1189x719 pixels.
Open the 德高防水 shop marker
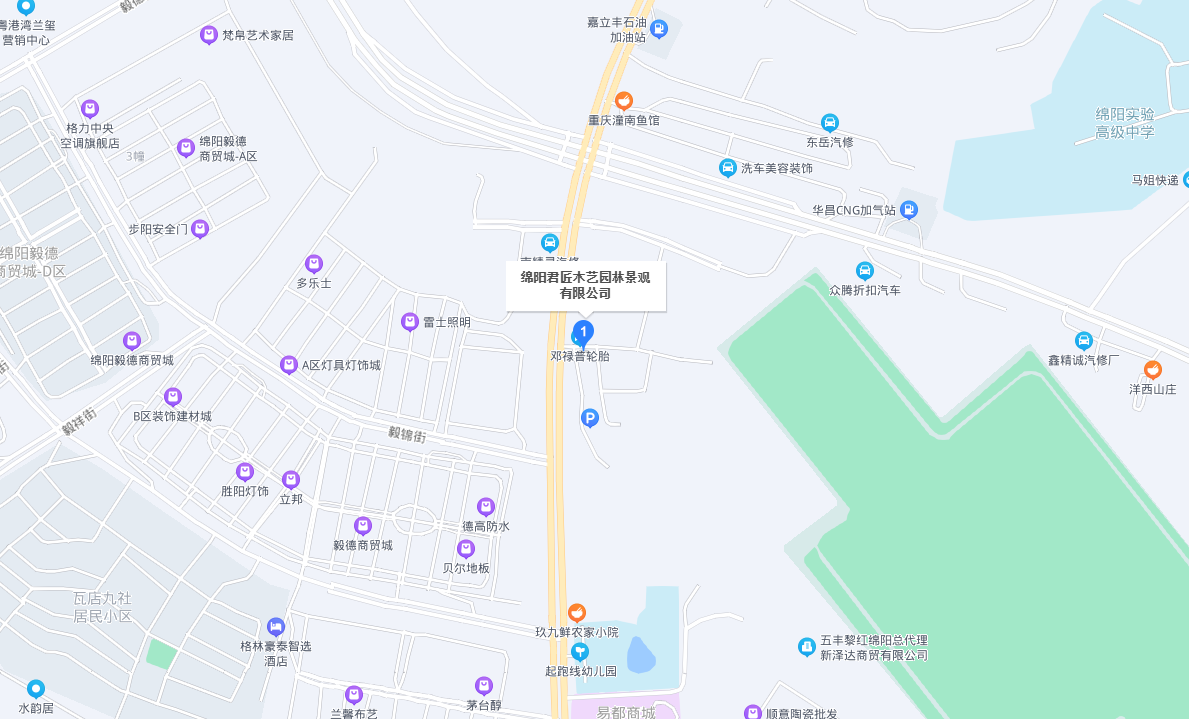click(486, 507)
